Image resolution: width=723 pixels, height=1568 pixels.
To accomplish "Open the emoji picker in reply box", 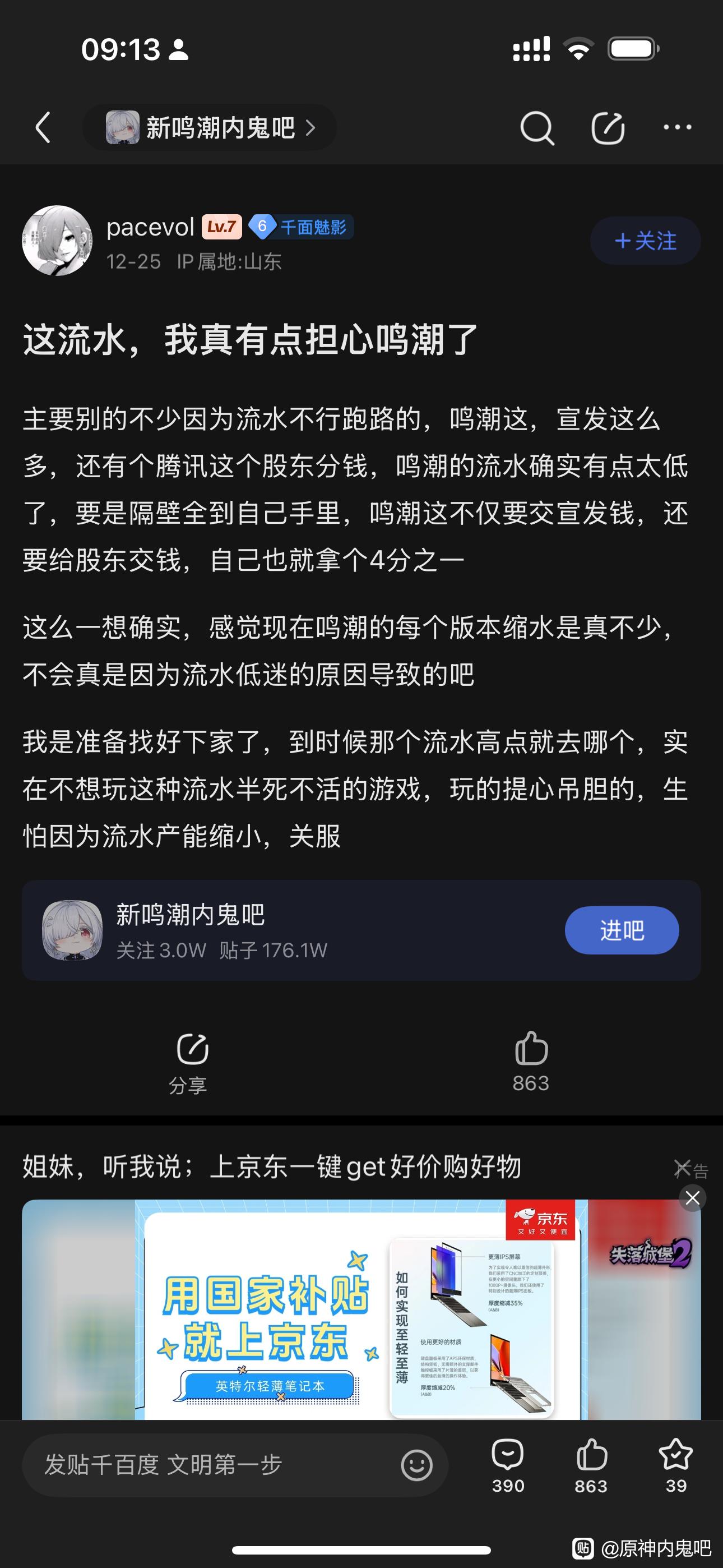I will tap(417, 1464).
